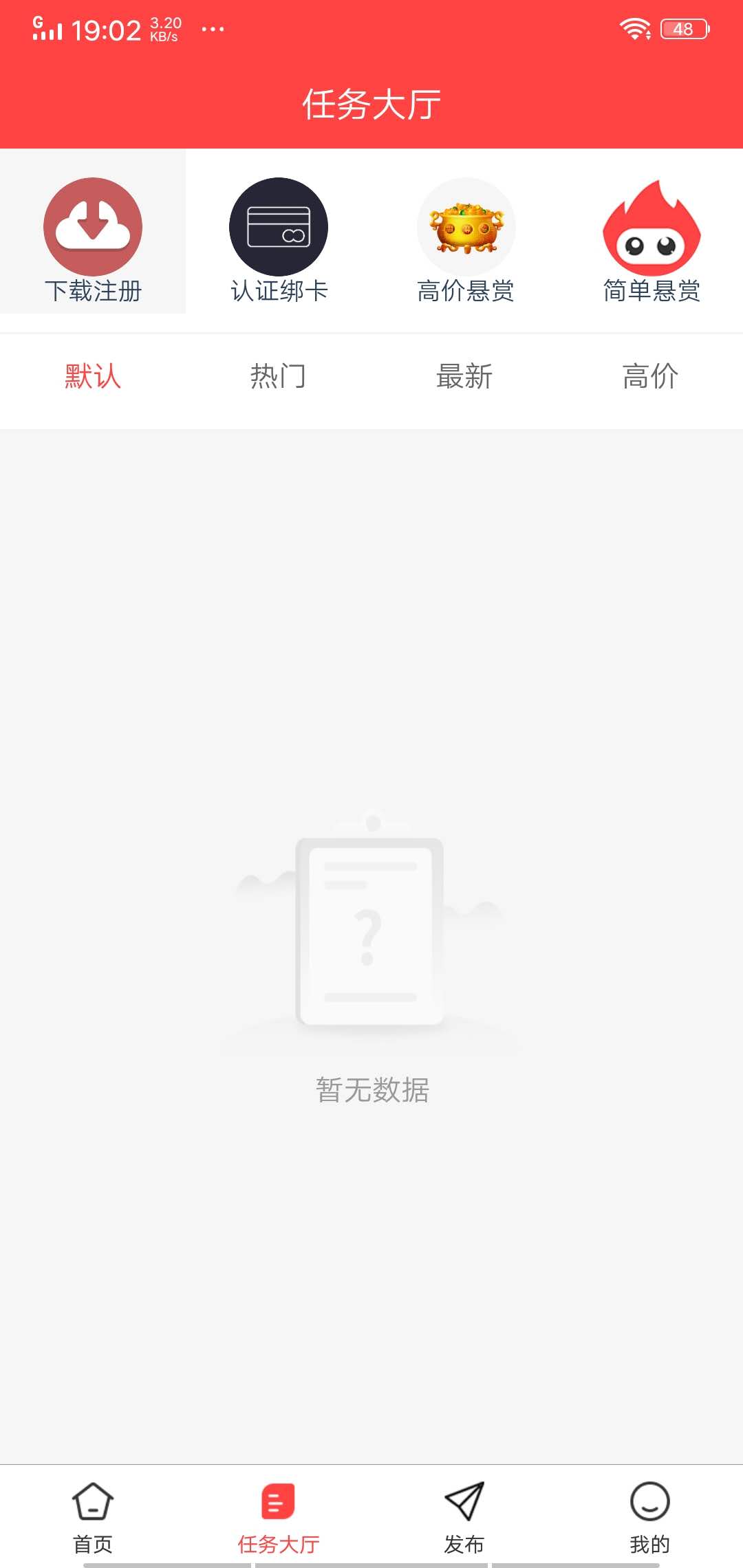This screenshot has height=1568, width=743.
Task: Open the 下载注册 download-register category icon
Action: (93, 227)
